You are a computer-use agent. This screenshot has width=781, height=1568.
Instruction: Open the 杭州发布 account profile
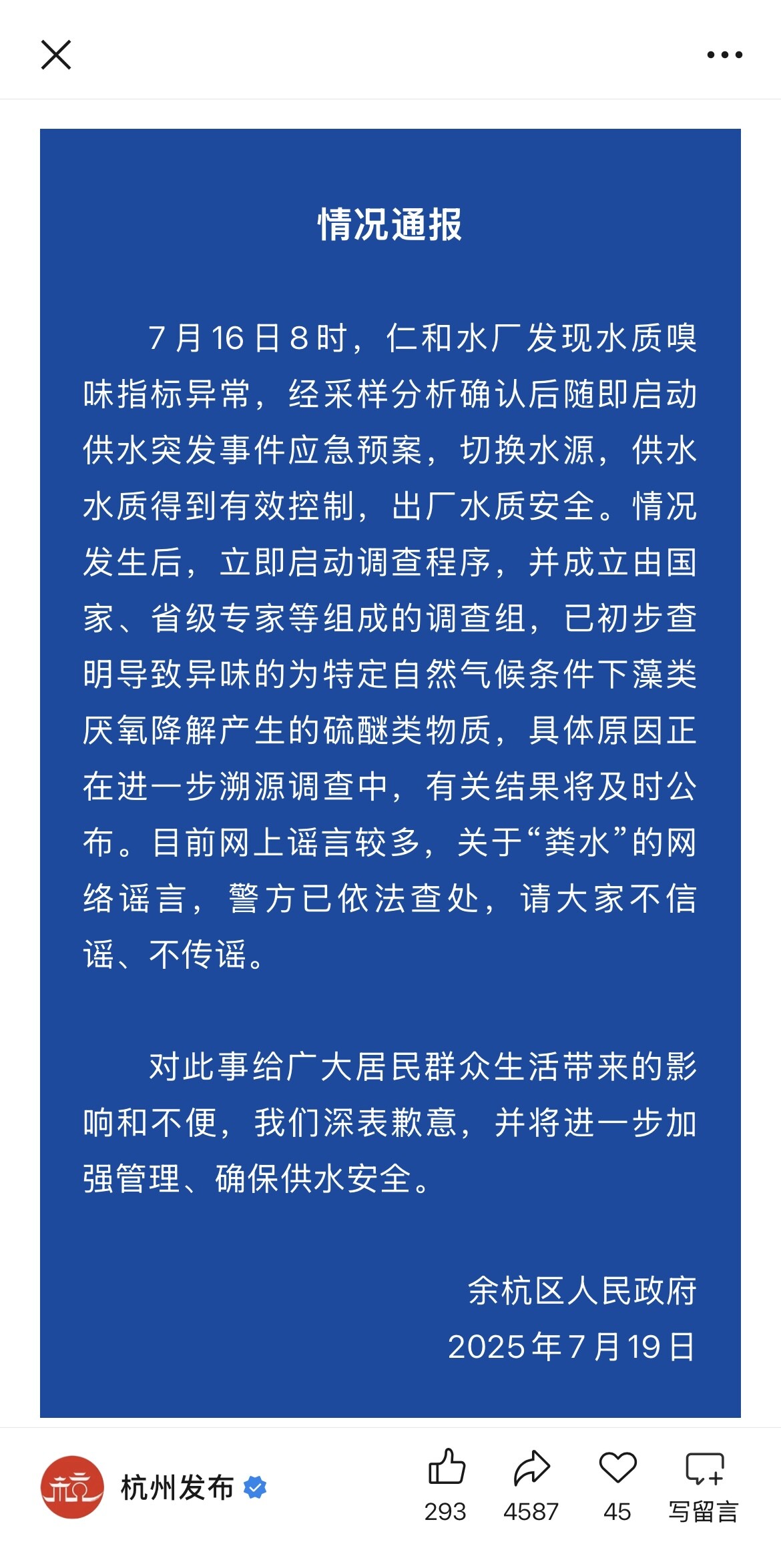(177, 1487)
